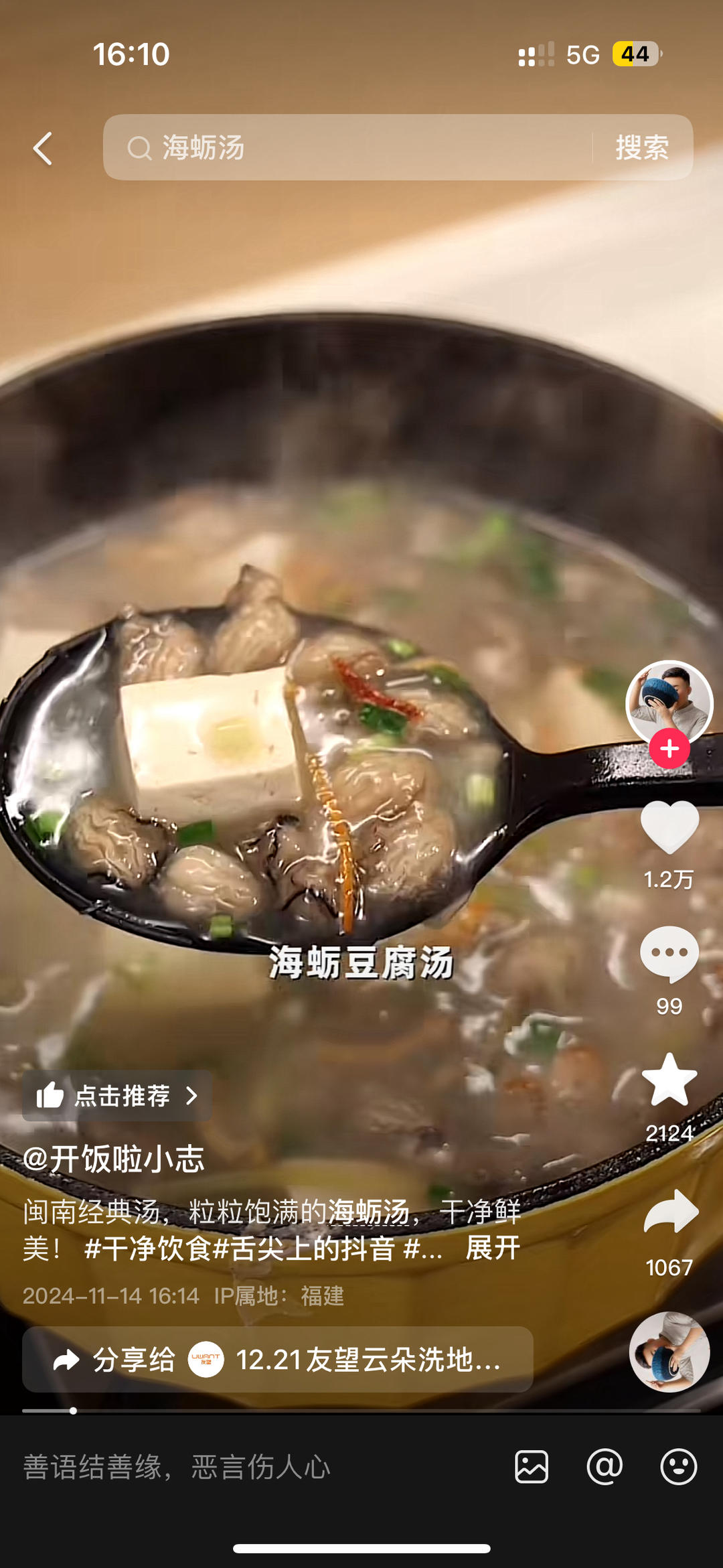
Task: Tap the video progress bar
Action: pos(361,1411)
